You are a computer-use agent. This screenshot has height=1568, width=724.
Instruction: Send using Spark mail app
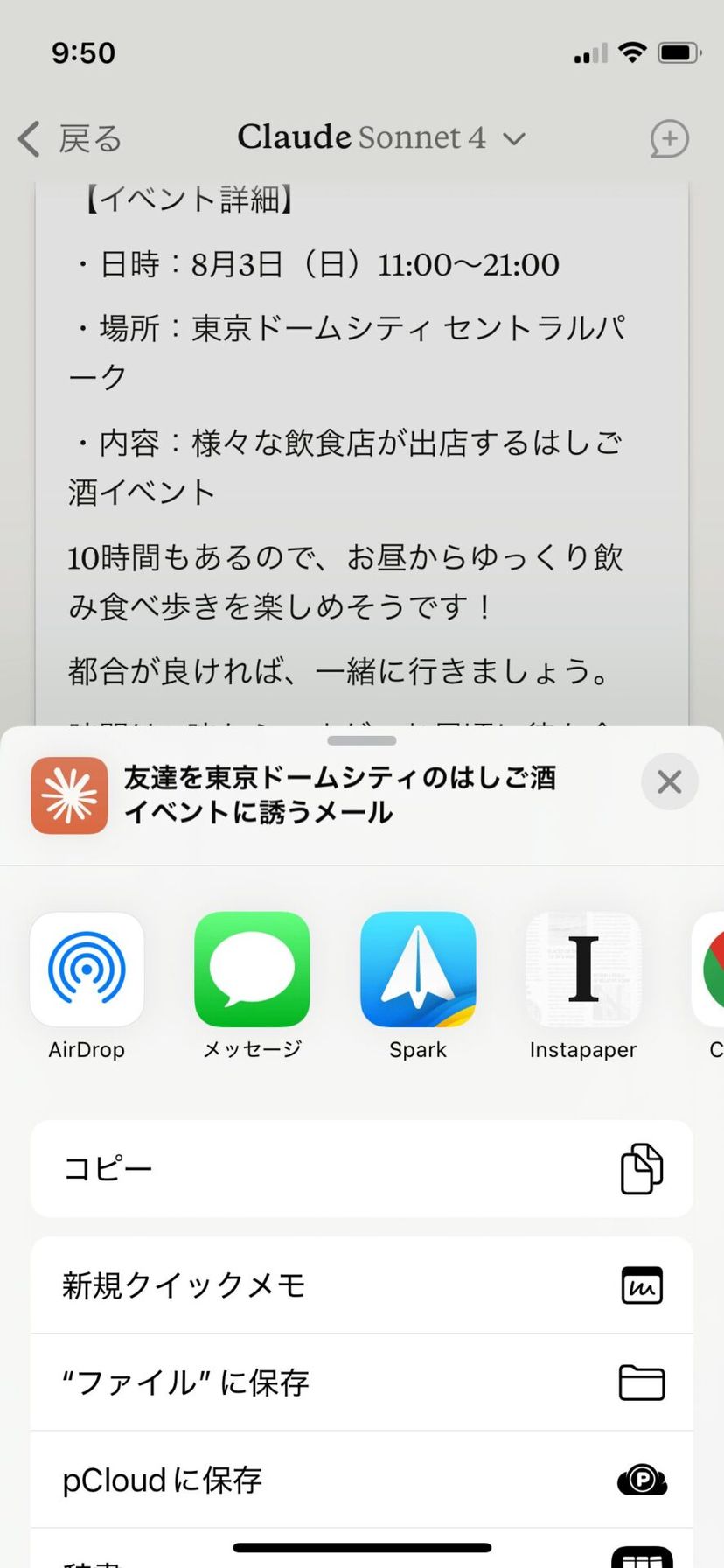tap(418, 969)
